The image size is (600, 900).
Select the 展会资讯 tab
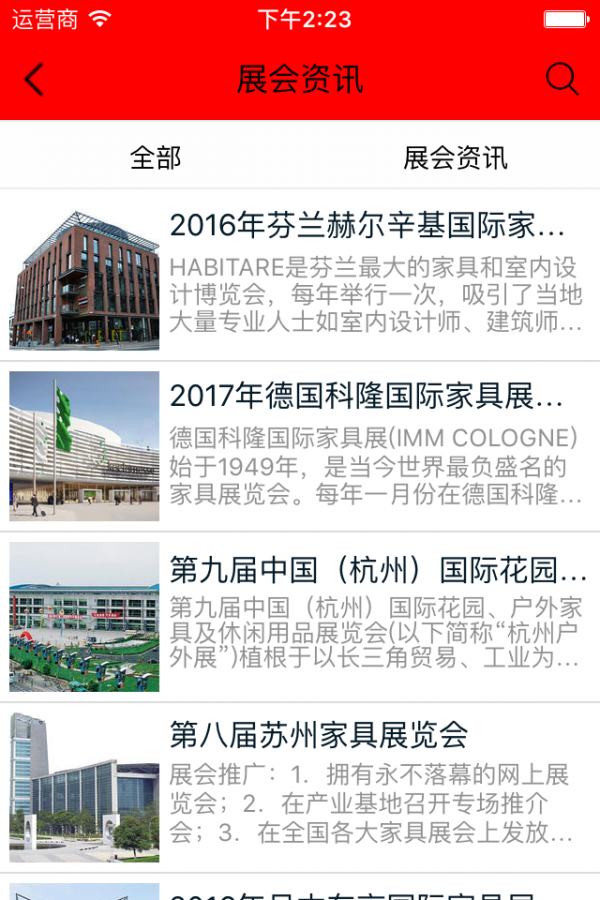pyautogui.click(x=455, y=157)
